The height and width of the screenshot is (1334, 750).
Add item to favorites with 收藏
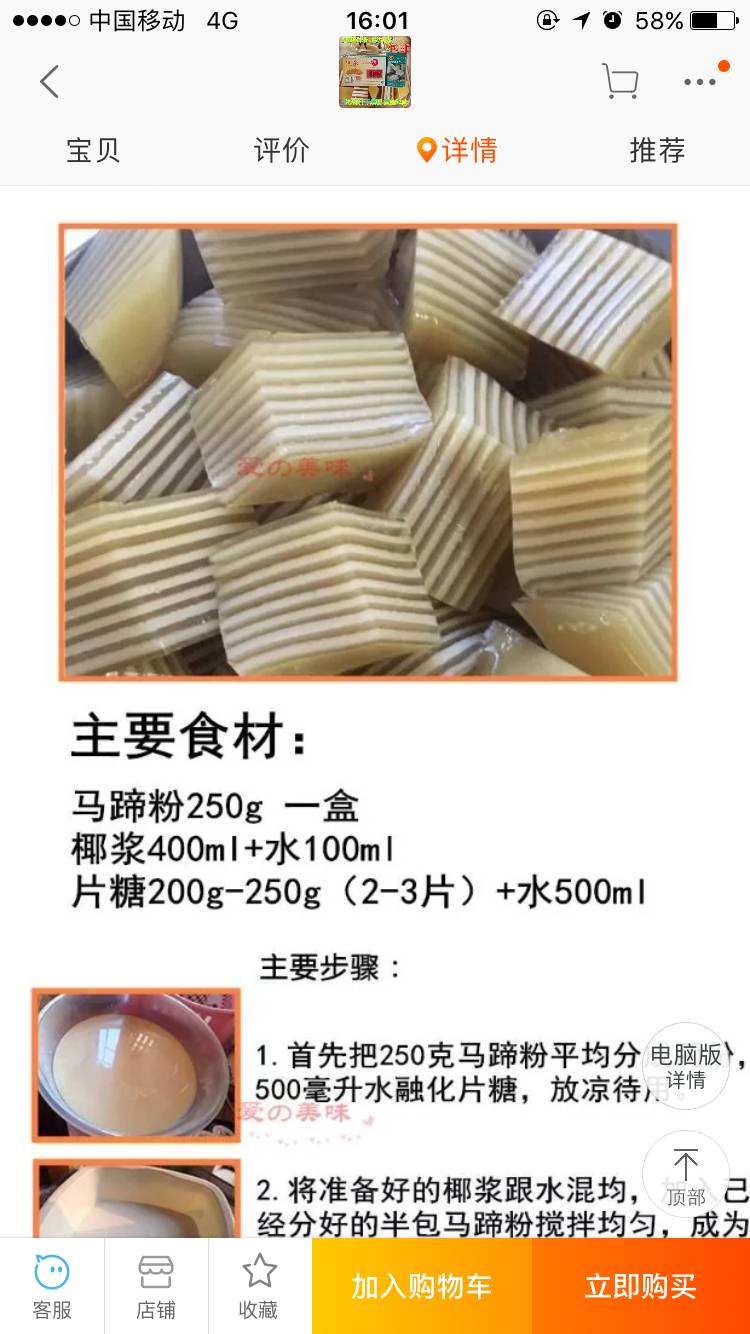(259, 1286)
